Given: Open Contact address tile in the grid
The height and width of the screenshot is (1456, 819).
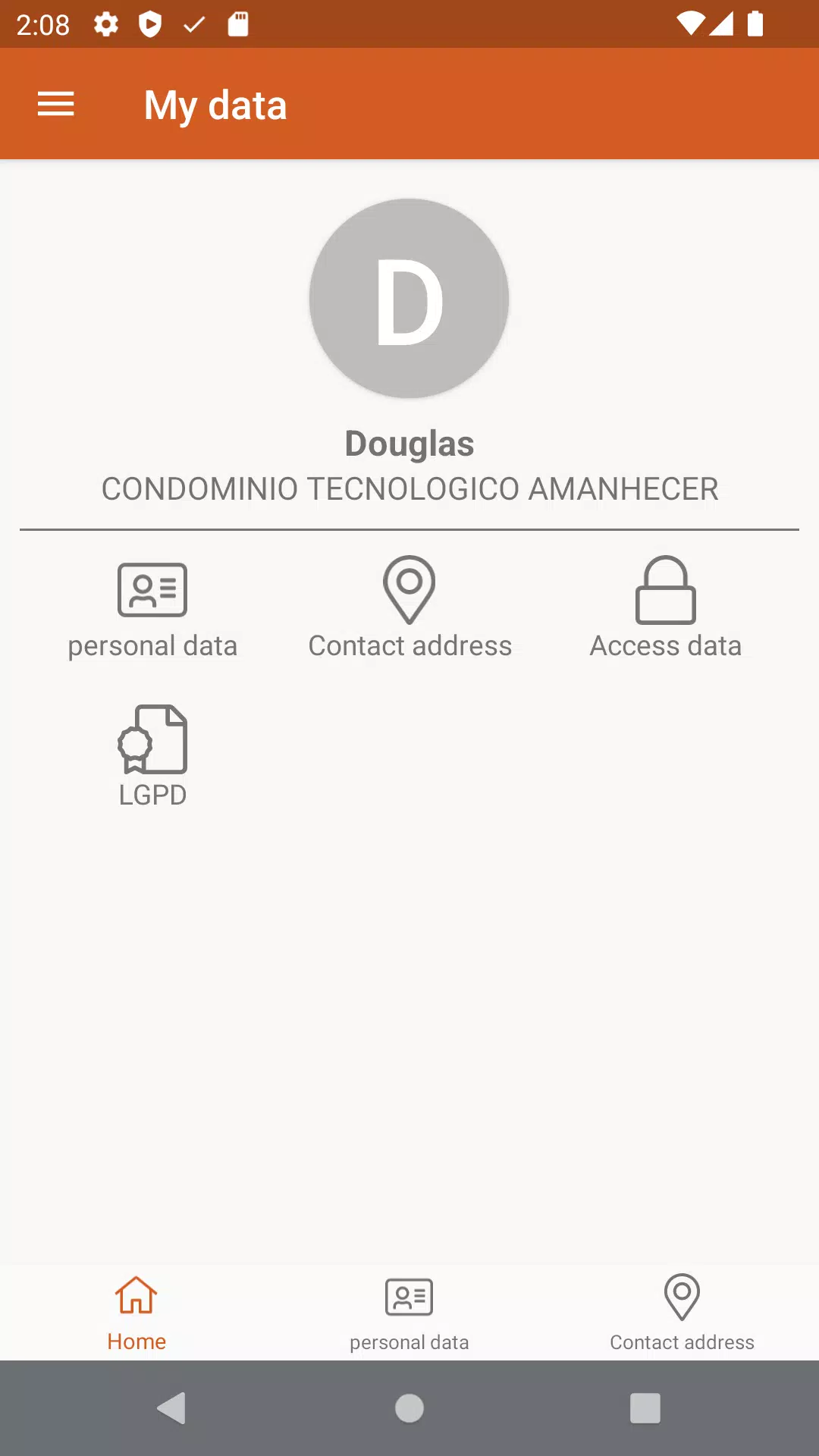Looking at the screenshot, I should pyautogui.click(x=409, y=608).
